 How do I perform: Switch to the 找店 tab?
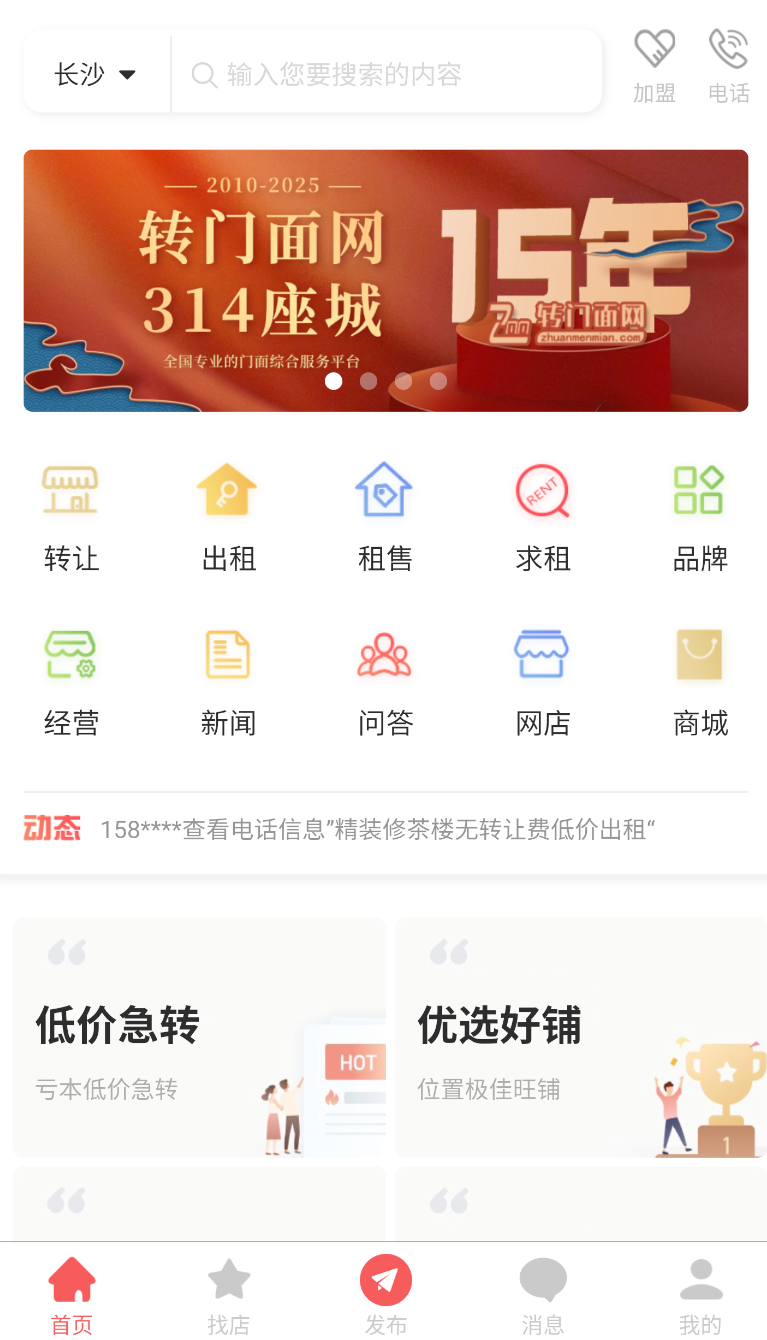228,1296
